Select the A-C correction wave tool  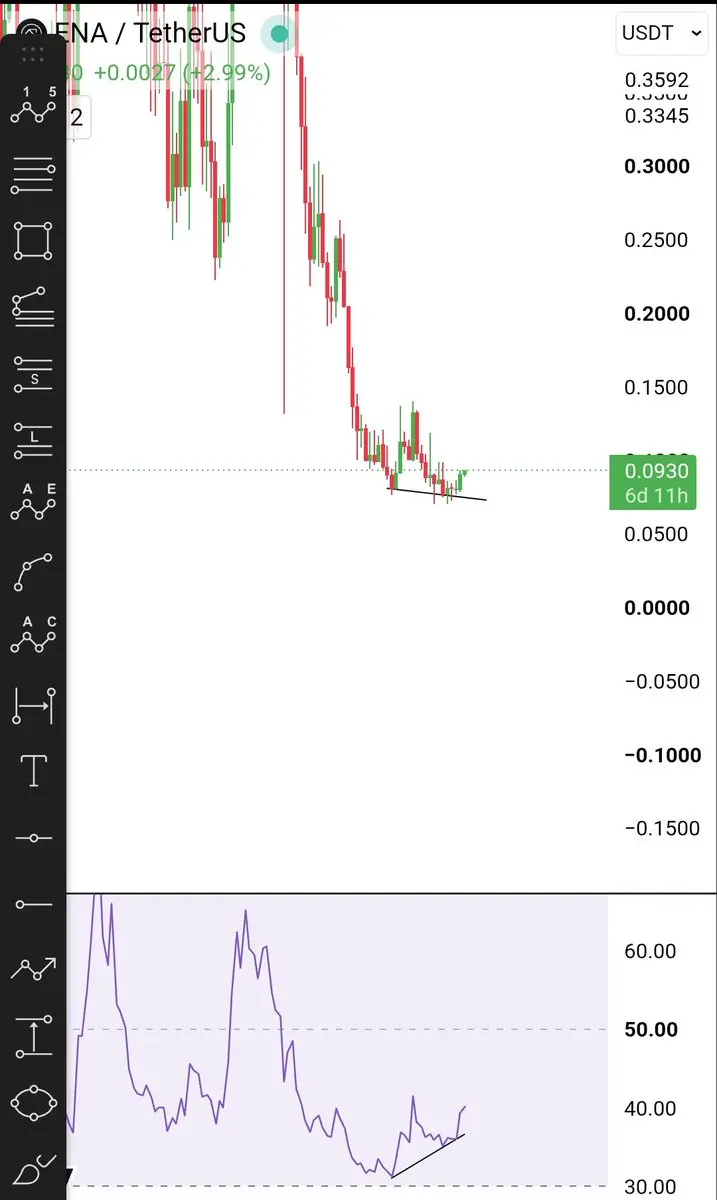(33, 636)
